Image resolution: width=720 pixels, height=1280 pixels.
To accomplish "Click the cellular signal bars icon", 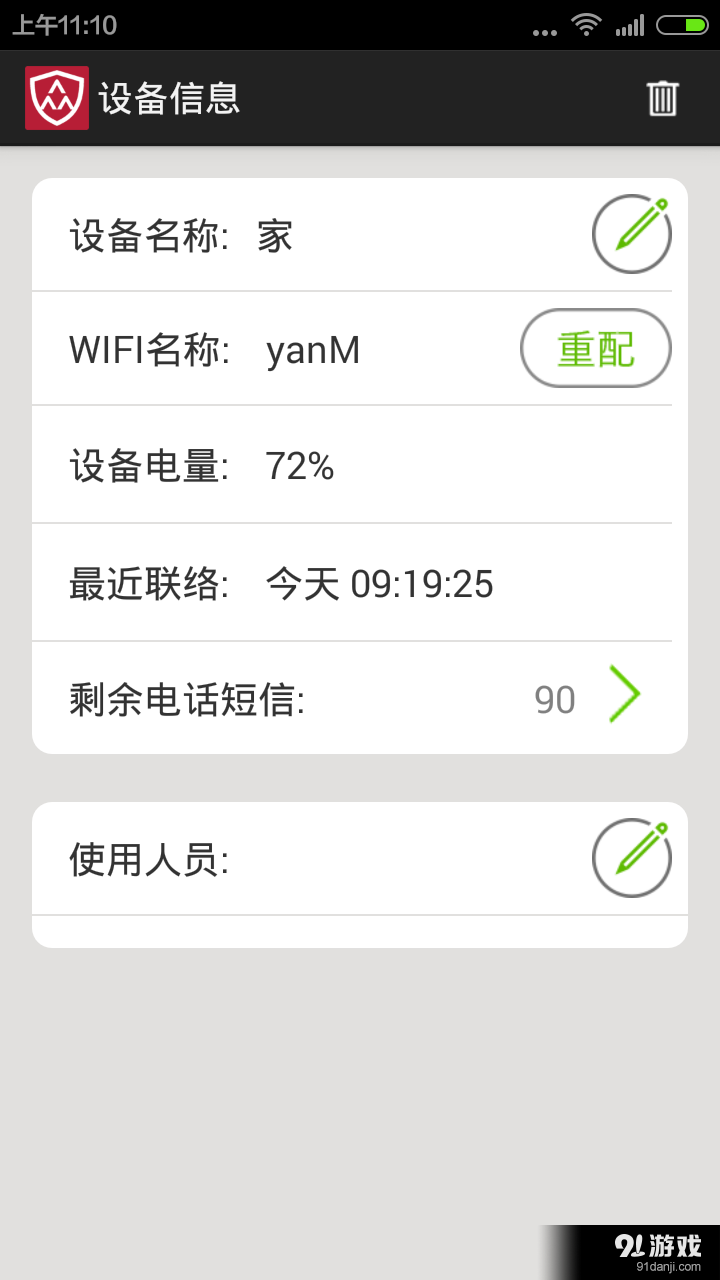I will click(x=632, y=24).
